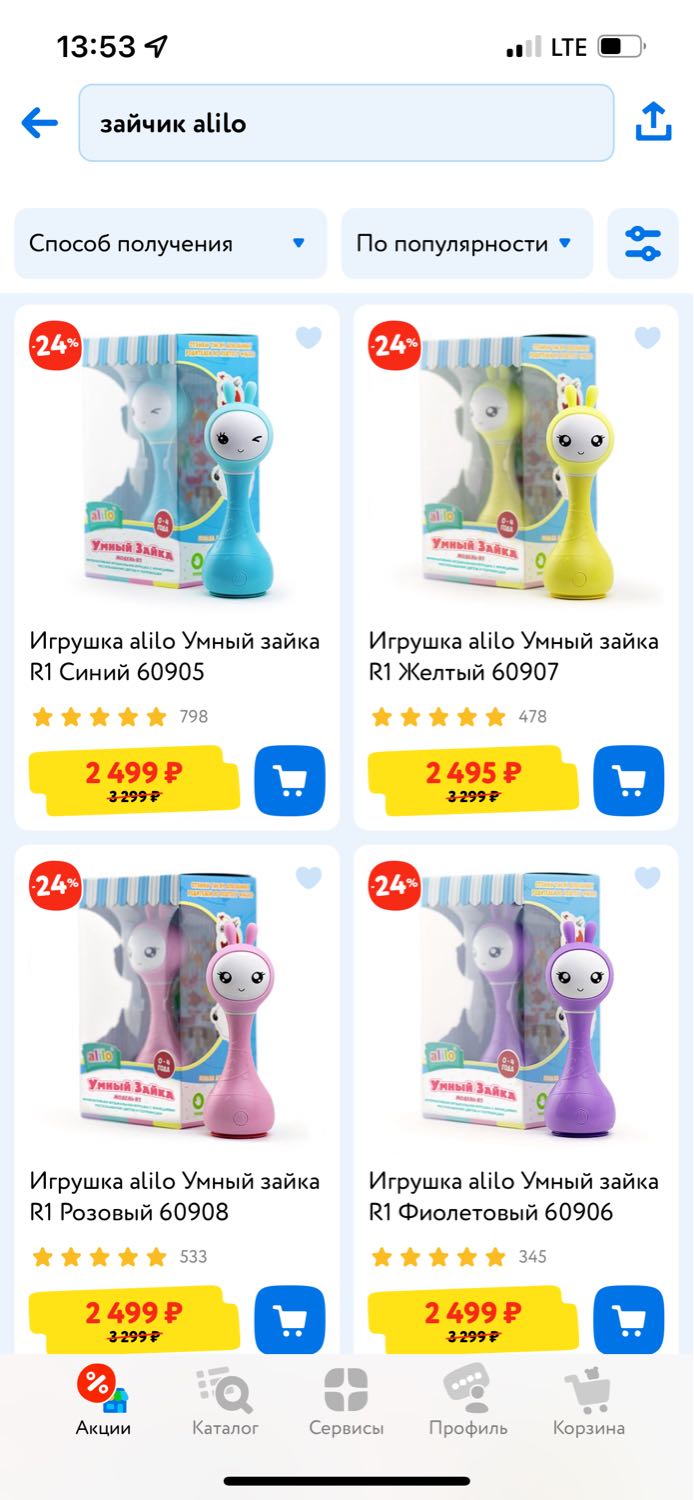The height and width of the screenshot is (1500, 694).
Task: Add the Желтый 60907 toy to cart
Action: pyautogui.click(x=629, y=780)
